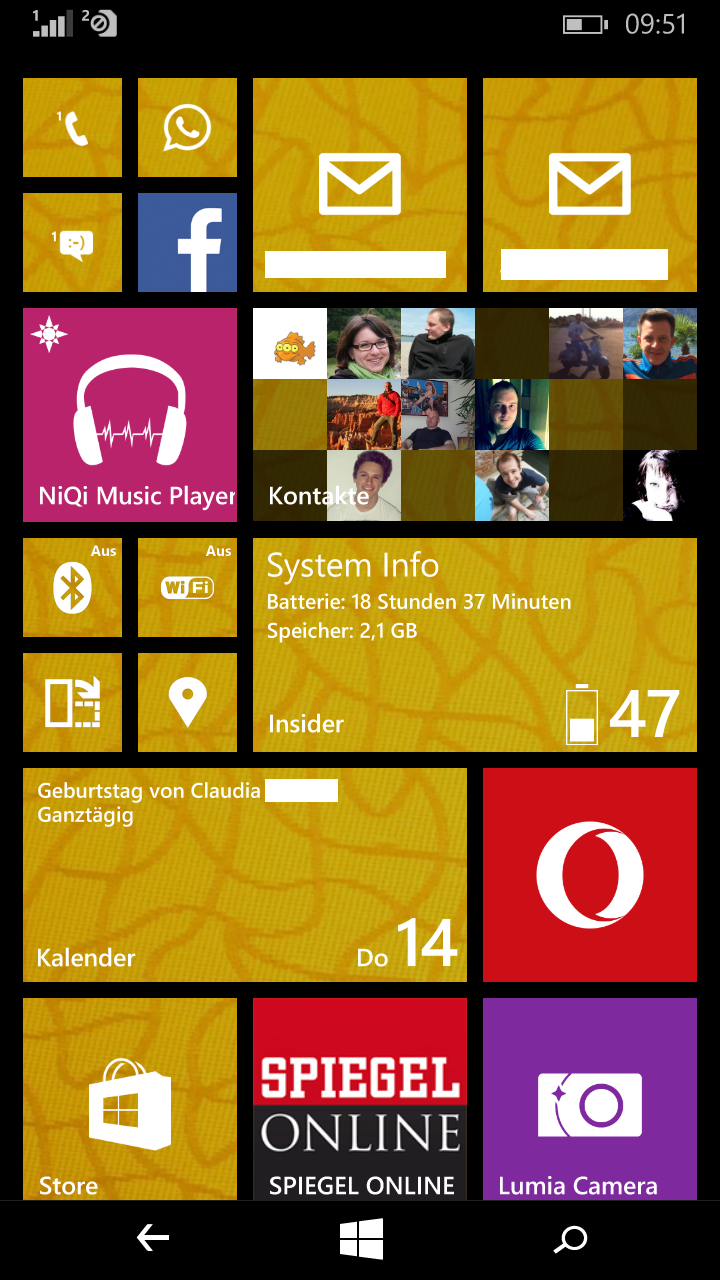Open the Phone tile
Viewport: 720px width, 1280px height.
(x=72, y=127)
